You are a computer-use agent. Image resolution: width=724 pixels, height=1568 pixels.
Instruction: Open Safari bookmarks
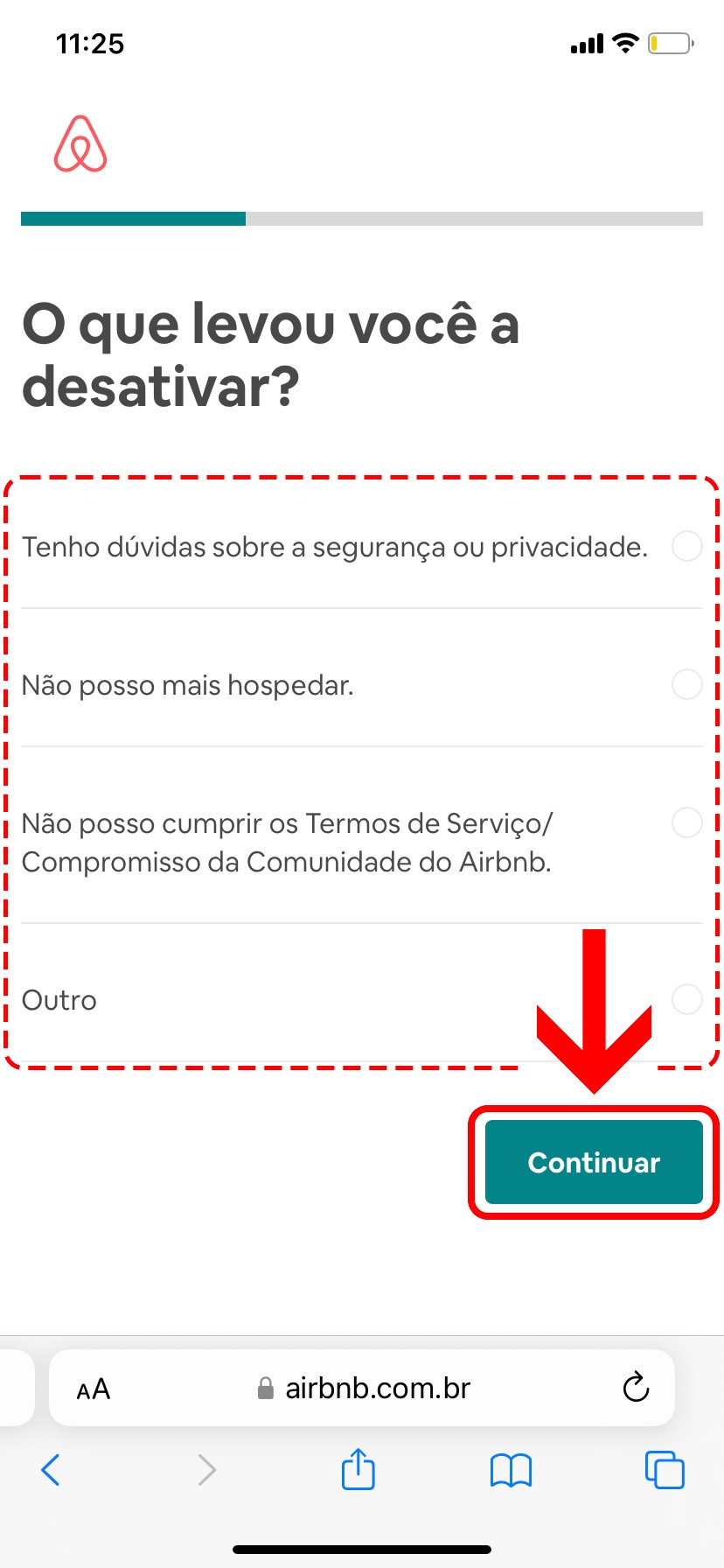click(511, 1470)
